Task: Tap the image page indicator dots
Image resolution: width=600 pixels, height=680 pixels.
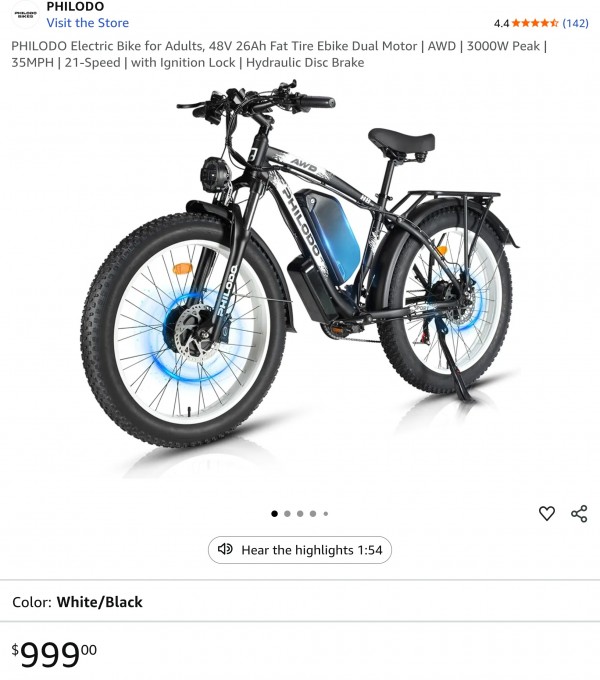Action: [300, 513]
